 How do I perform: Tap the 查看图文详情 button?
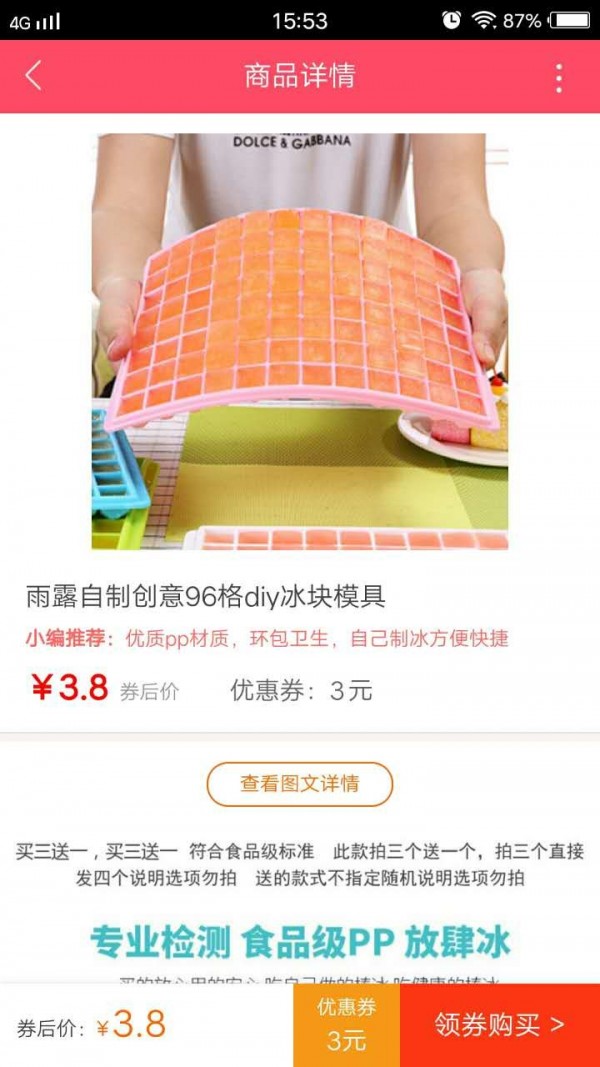click(x=300, y=784)
